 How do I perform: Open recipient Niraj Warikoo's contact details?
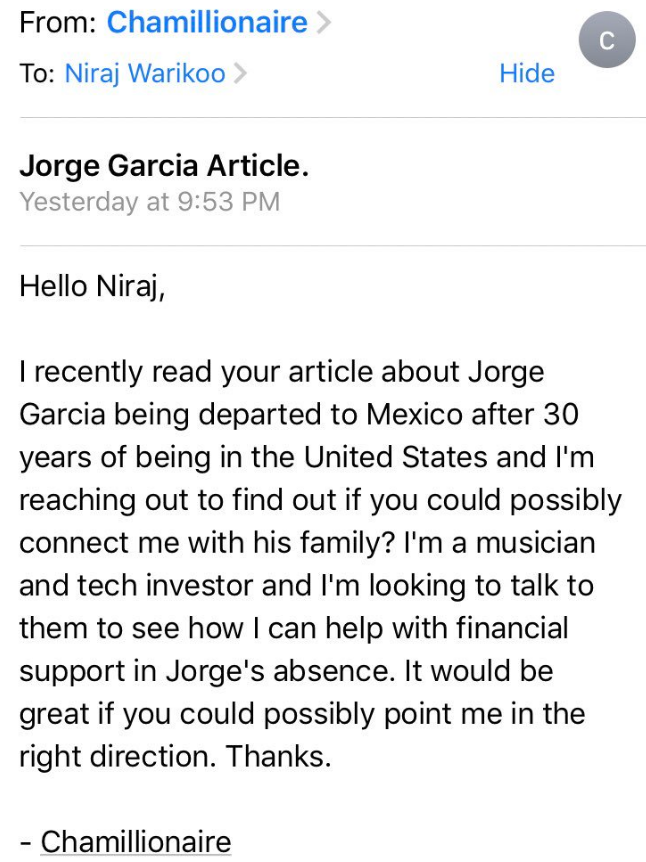coord(145,73)
